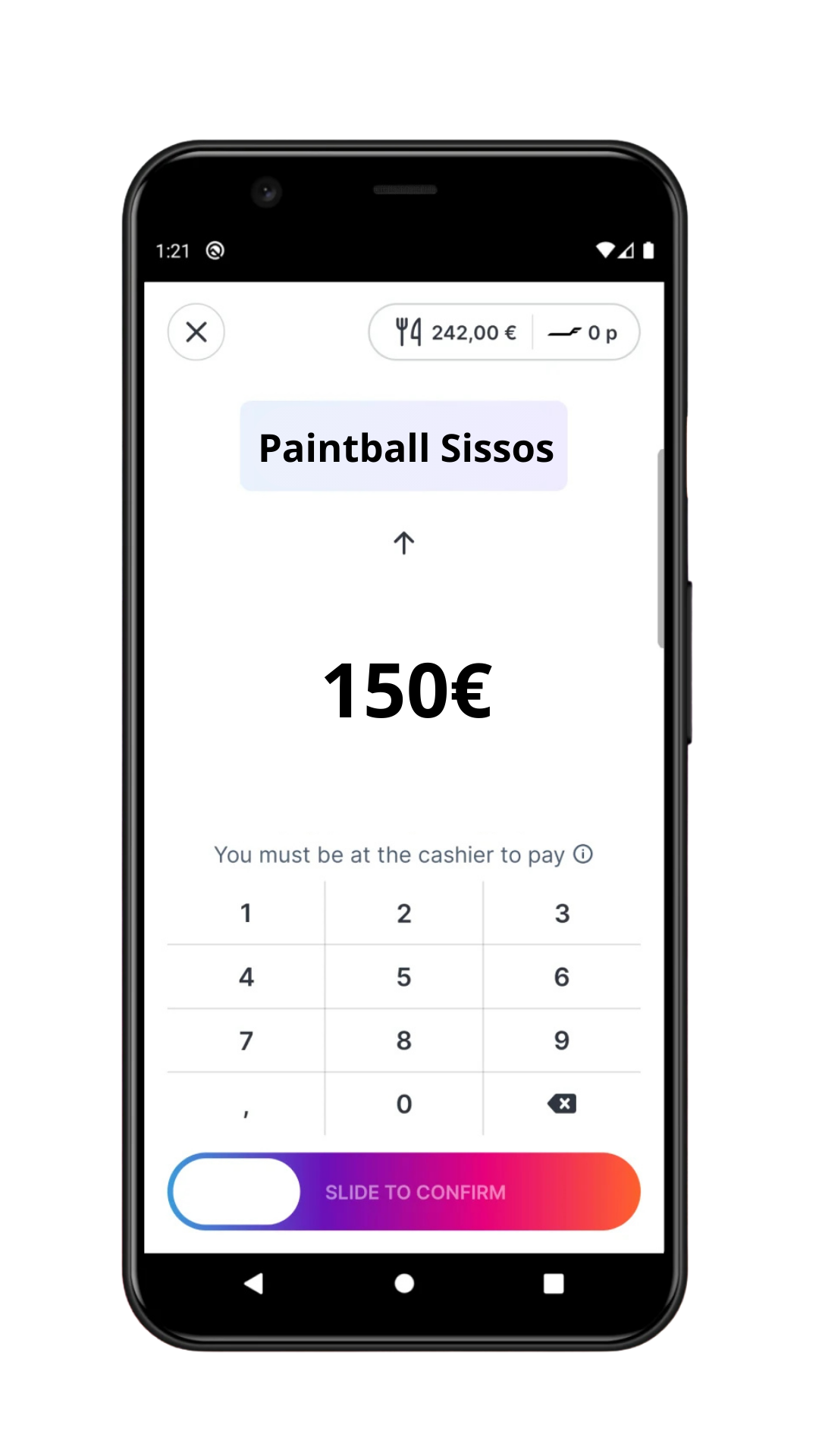The image size is (819, 1456).
Task: Enter digit 1 on the keypad
Action: [246, 913]
